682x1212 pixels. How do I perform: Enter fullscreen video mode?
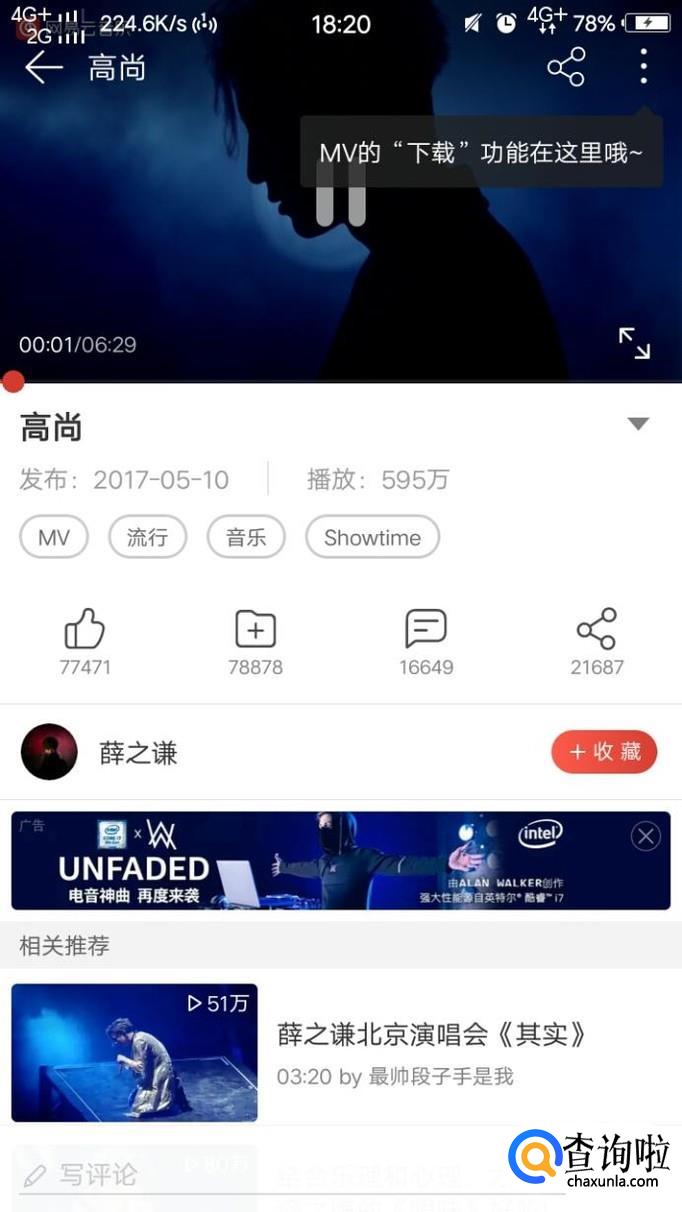(x=633, y=343)
